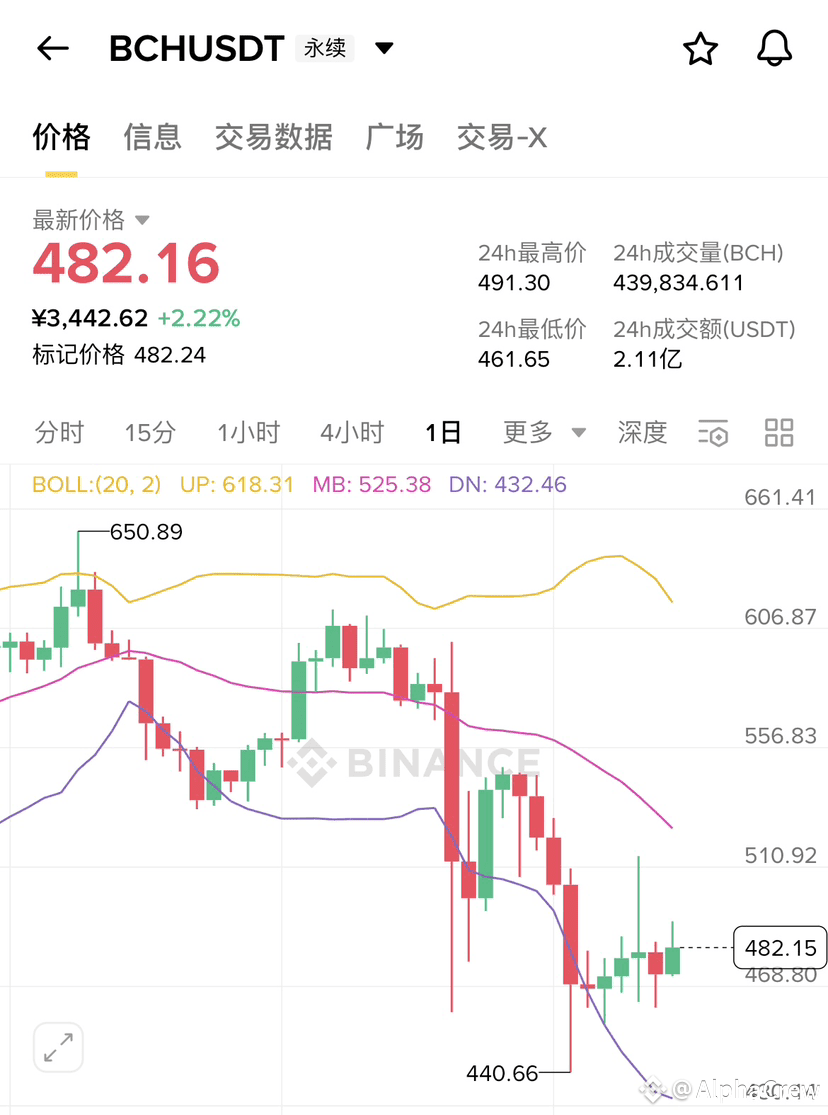Expand the 更多 timeframe dropdown
This screenshot has width=828, height=1115.
[543, 432]
